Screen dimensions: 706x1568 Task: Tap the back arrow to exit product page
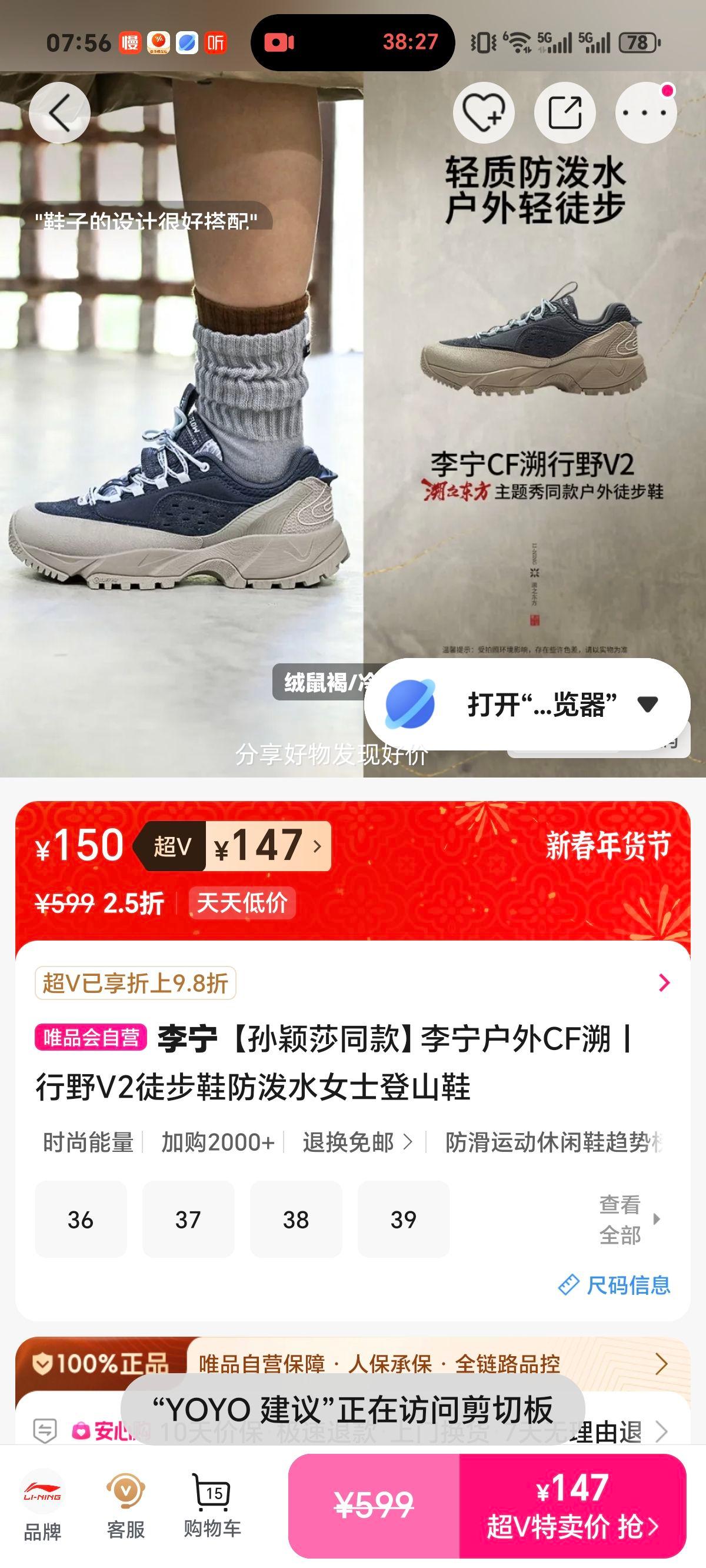59,112
